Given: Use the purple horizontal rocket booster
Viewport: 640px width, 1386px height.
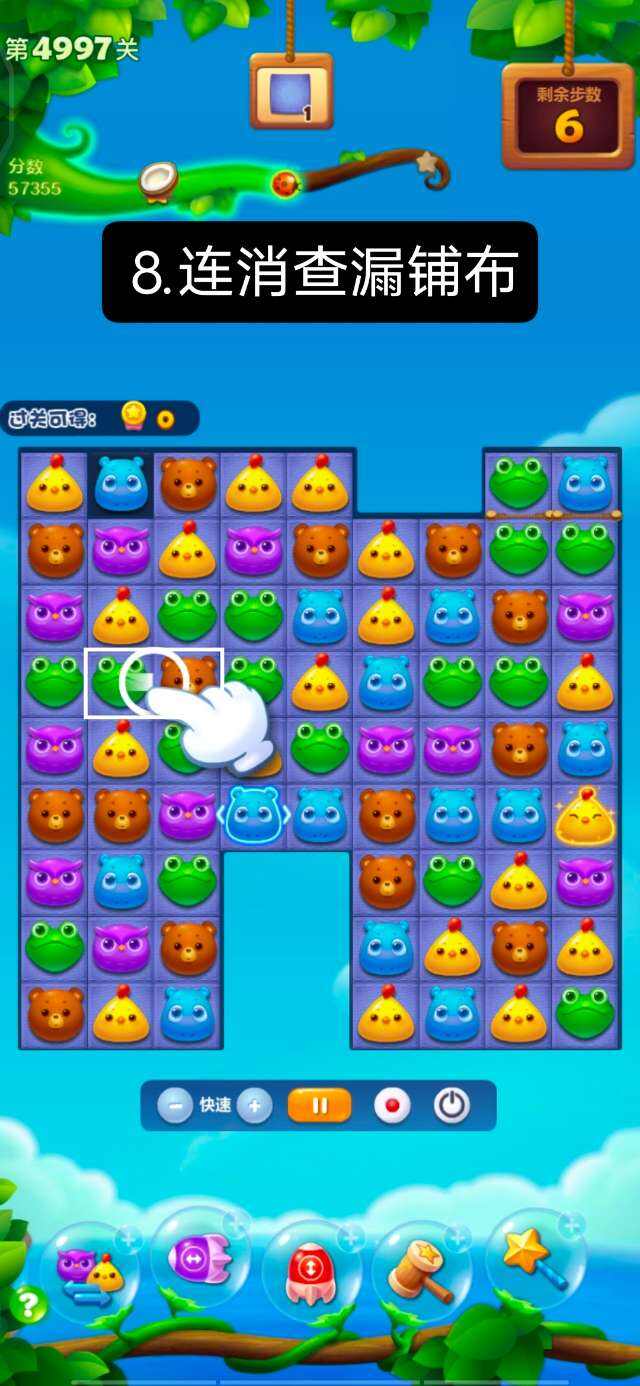Looking at the screenshot, I should [x=200, y=1258].
